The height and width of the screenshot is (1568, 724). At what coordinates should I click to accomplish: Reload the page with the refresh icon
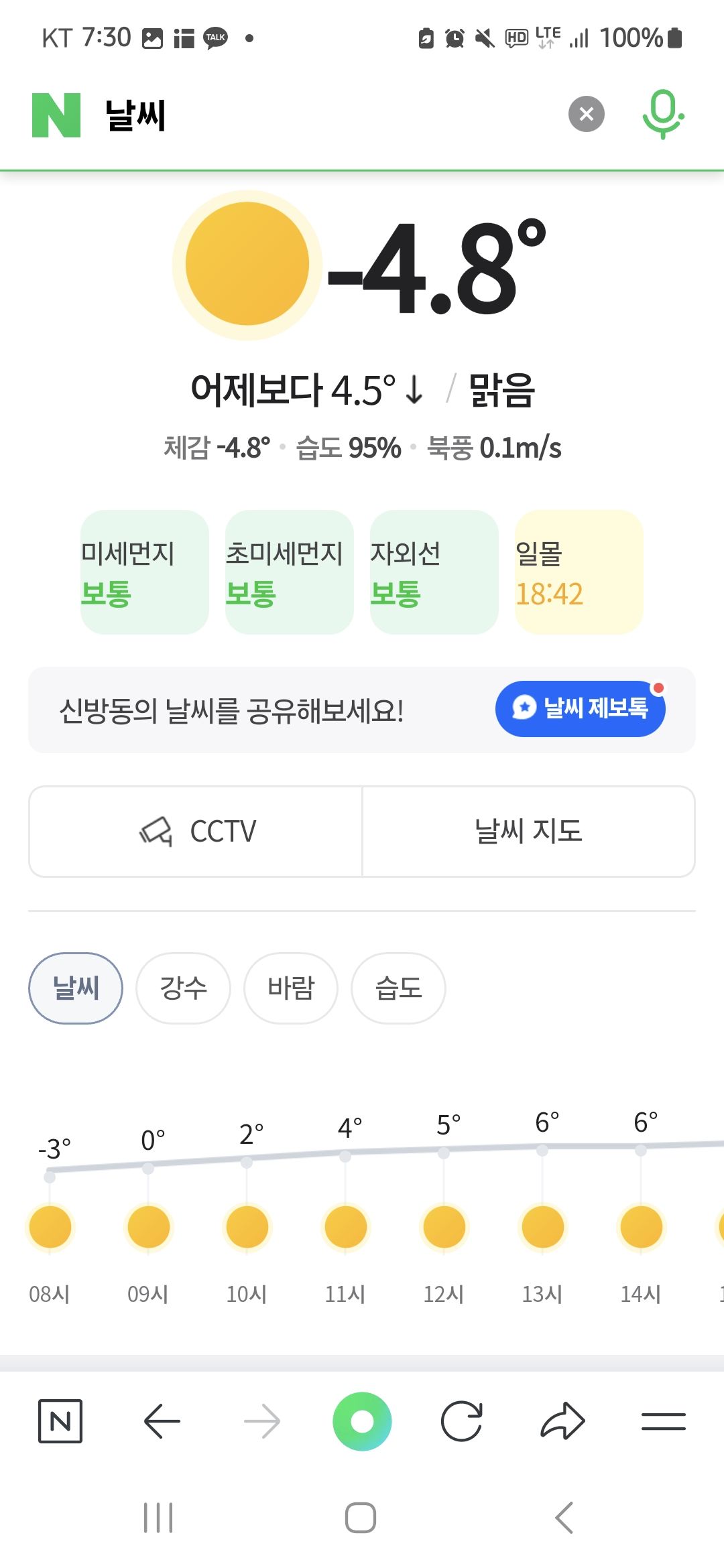[x=462, y=1421]
